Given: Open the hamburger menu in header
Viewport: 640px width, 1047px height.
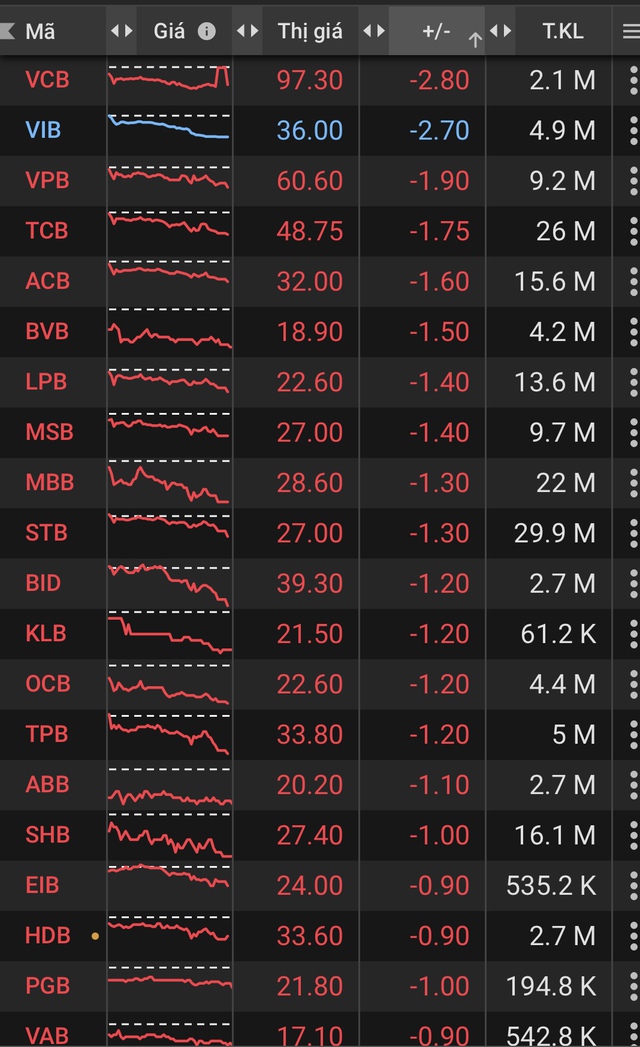Looking at the screenshot, I should pyautogui.click(x=630, y=31).
